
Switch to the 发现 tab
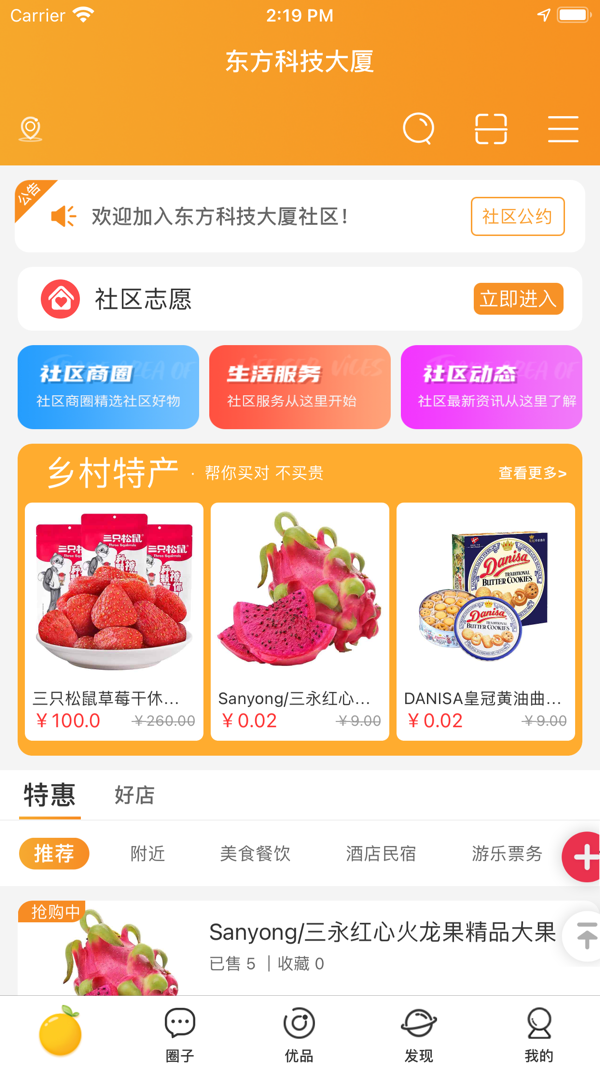click(x=419, y=1034)
